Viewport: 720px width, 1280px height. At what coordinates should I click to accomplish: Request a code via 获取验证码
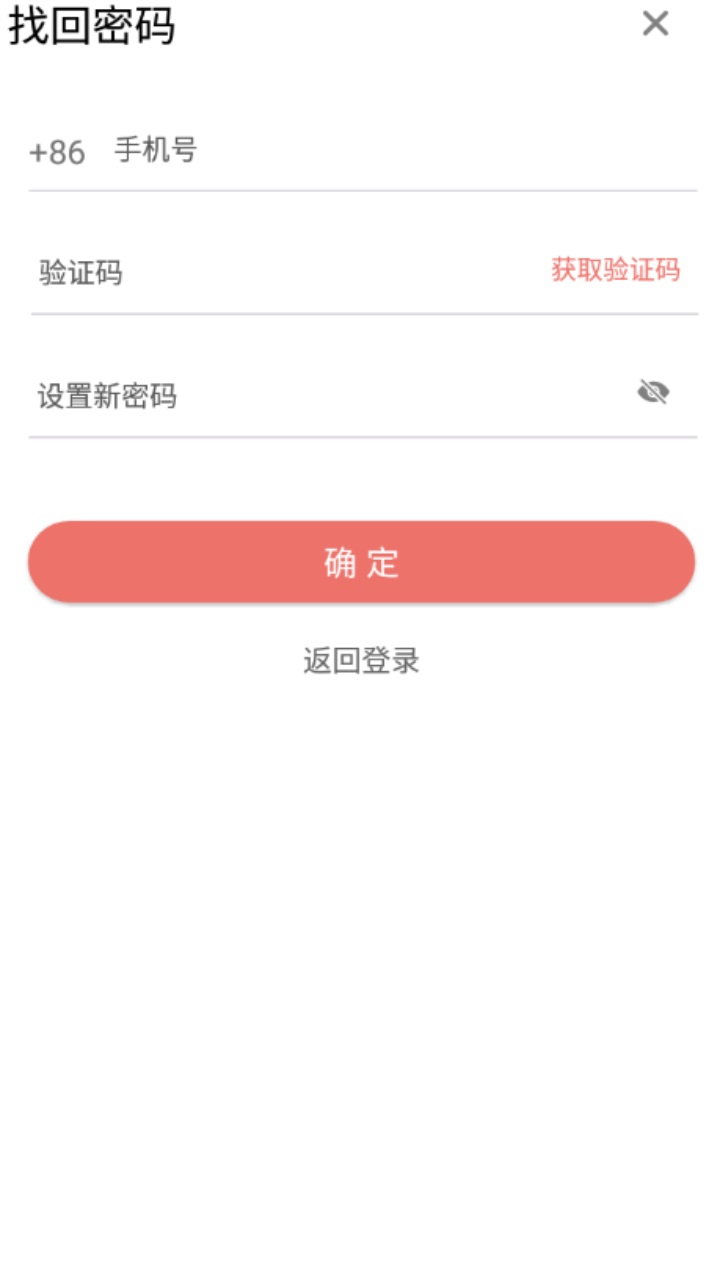pos(615,270)
